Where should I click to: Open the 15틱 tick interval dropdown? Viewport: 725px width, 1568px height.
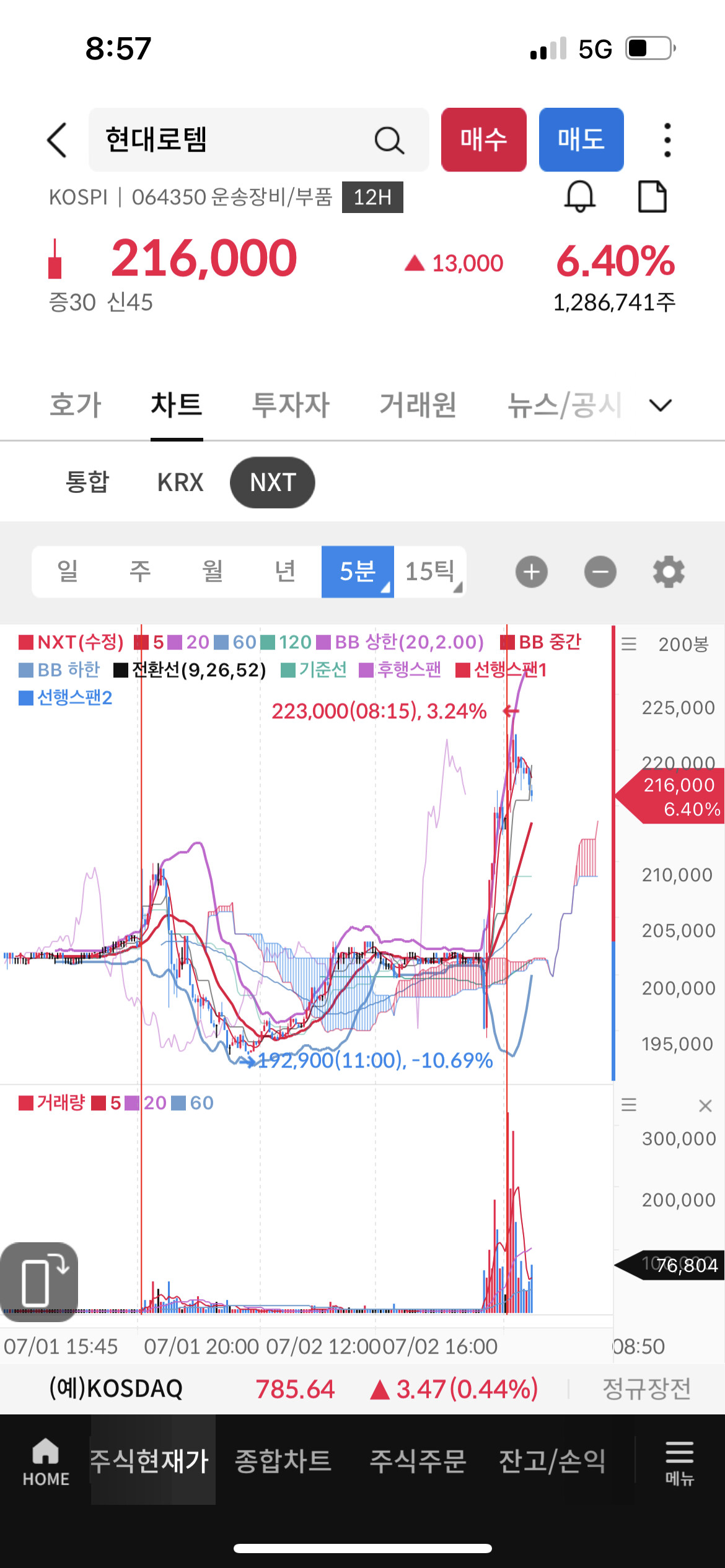click(430, 572)
